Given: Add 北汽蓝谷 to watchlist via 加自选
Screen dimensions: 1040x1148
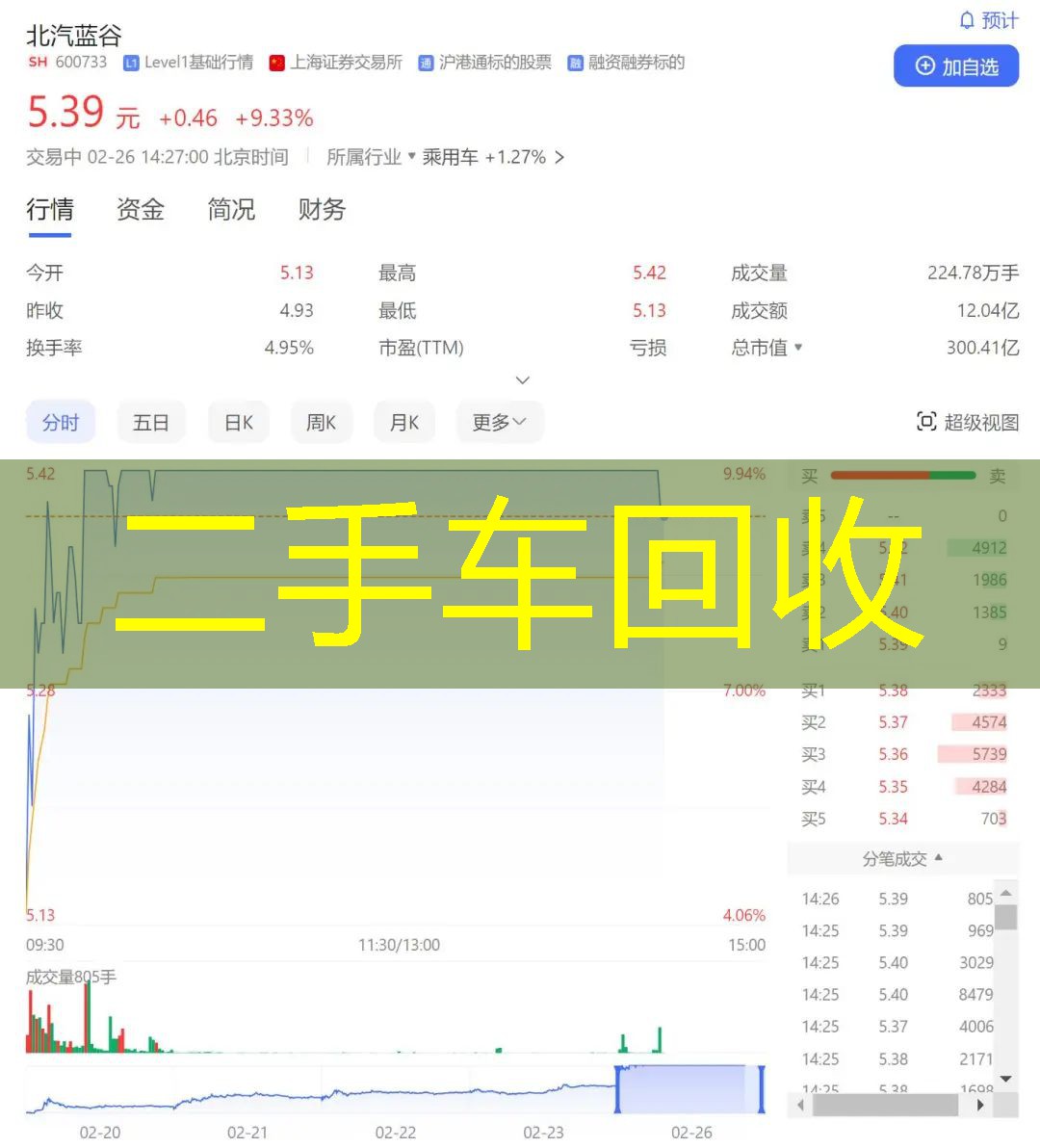Looking at the screenshot, I should [955, 66].
